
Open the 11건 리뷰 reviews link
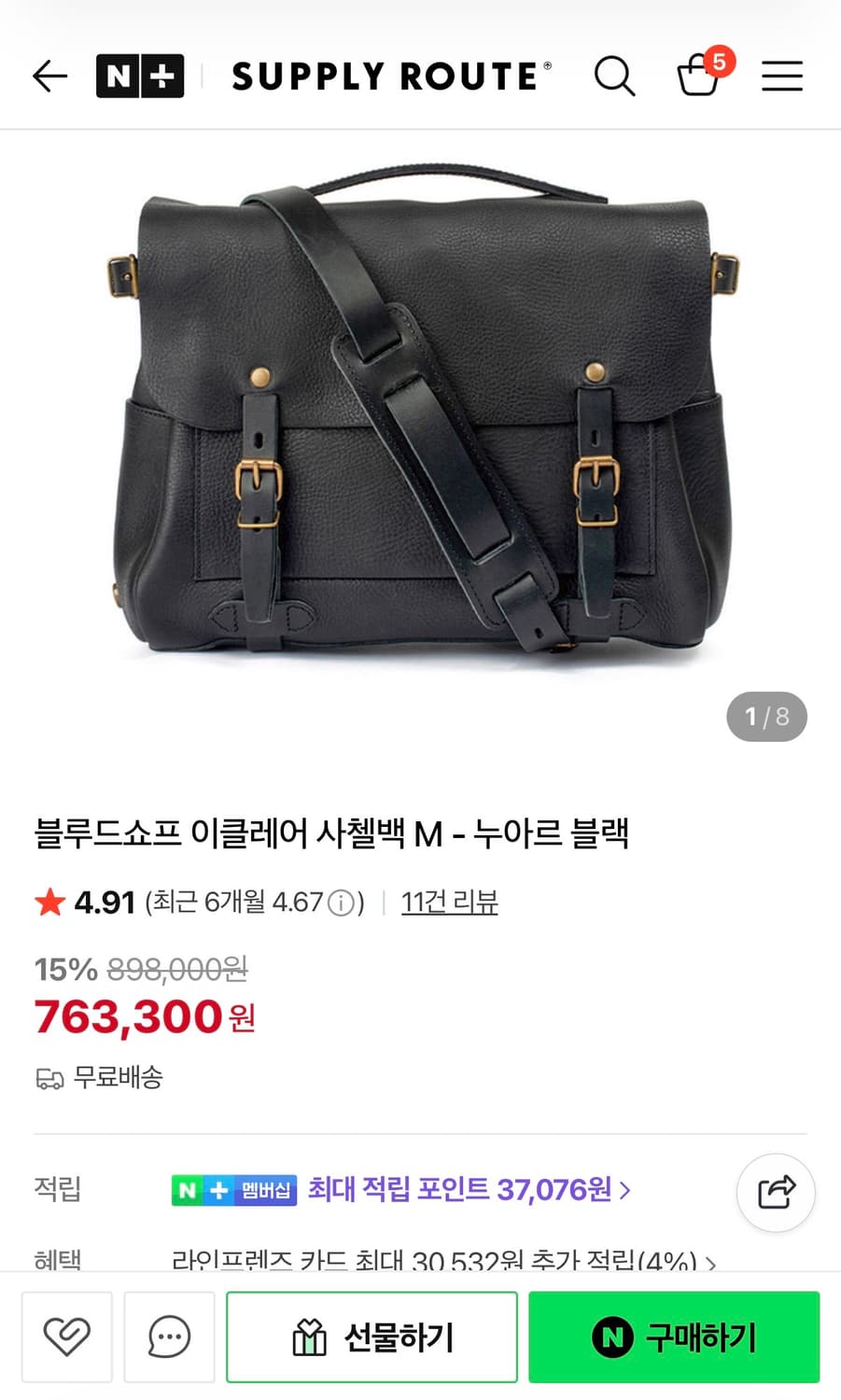449,902
